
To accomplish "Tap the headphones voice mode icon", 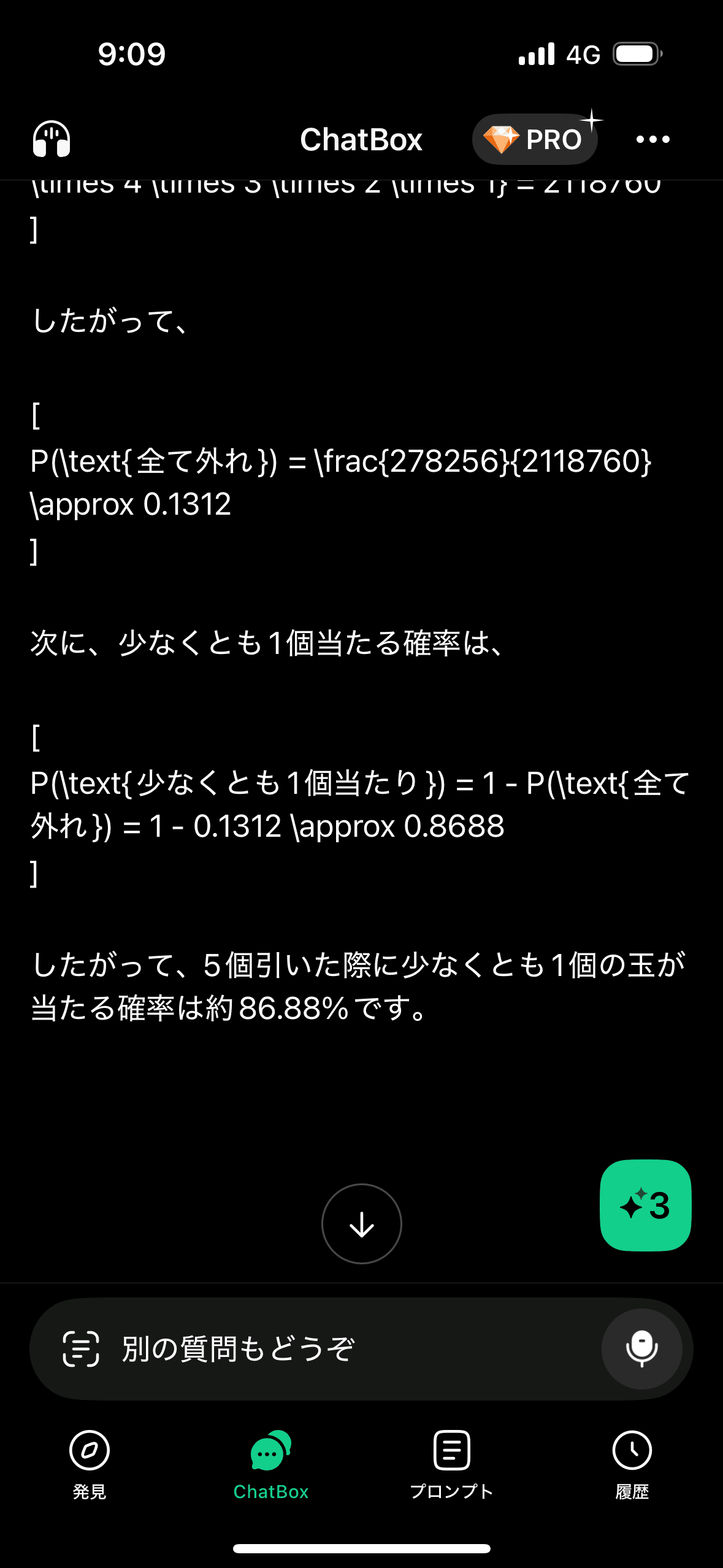I will [51, 139].
